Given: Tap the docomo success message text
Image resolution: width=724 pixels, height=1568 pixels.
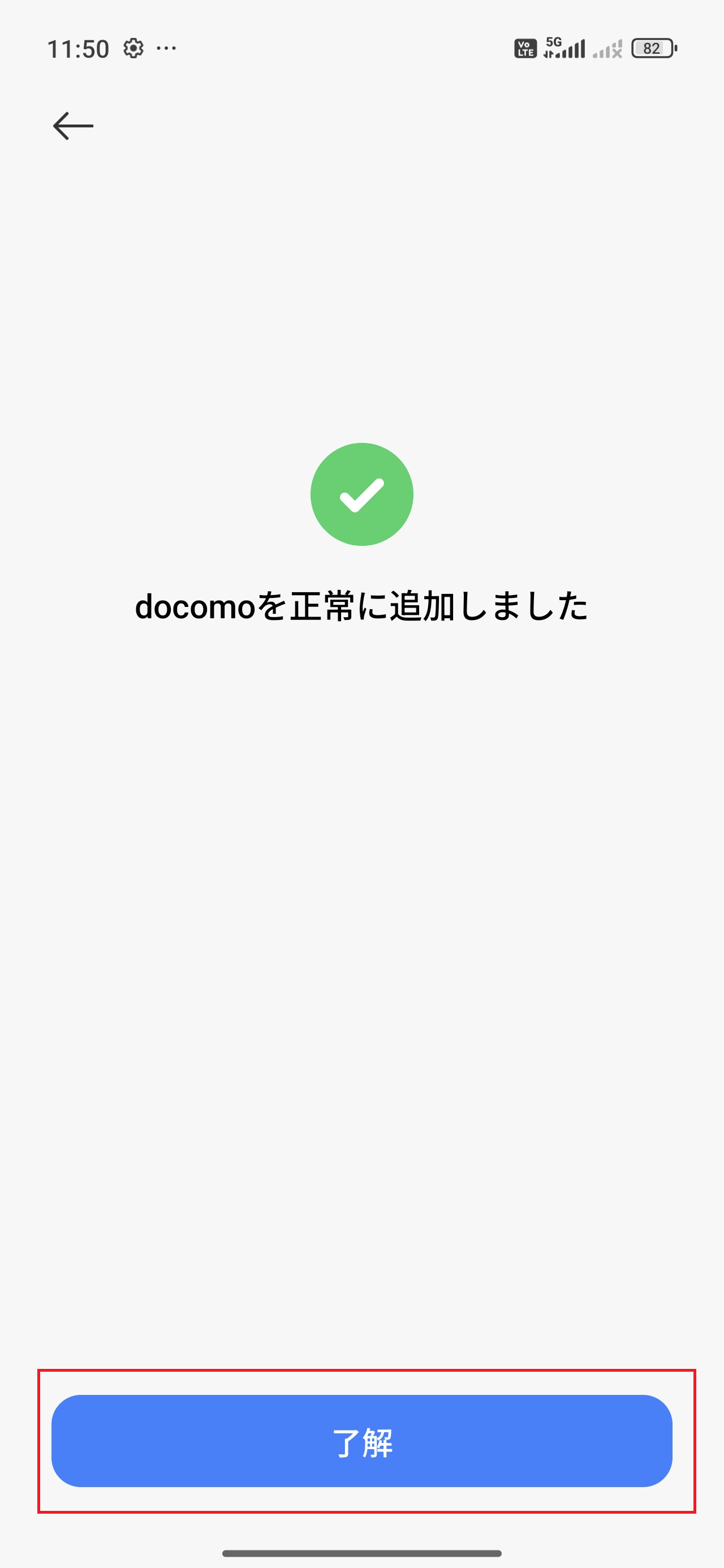Looking at the screenshot, I should [x=361, y=606].
